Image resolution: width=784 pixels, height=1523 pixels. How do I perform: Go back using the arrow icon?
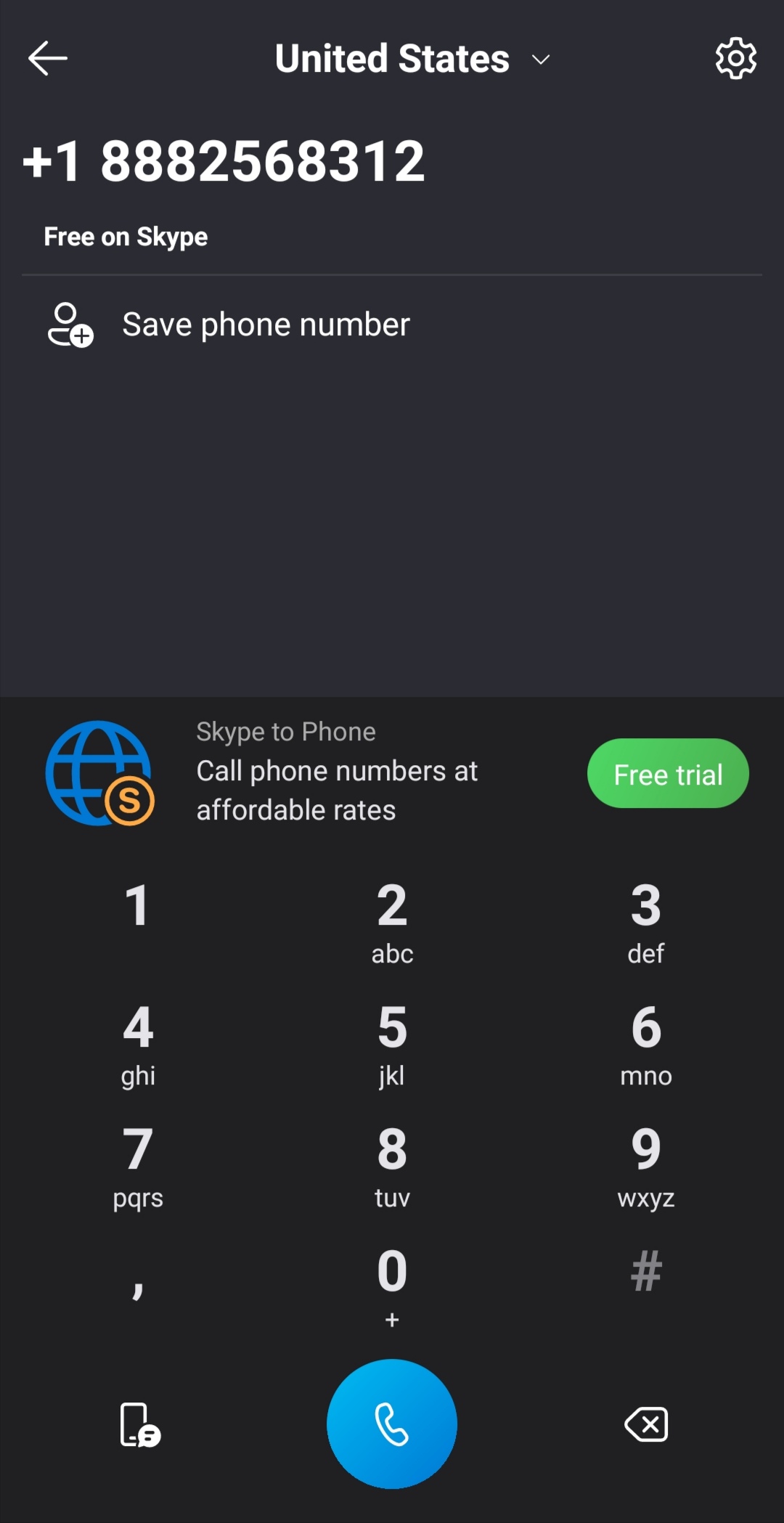tap(48, 57)
